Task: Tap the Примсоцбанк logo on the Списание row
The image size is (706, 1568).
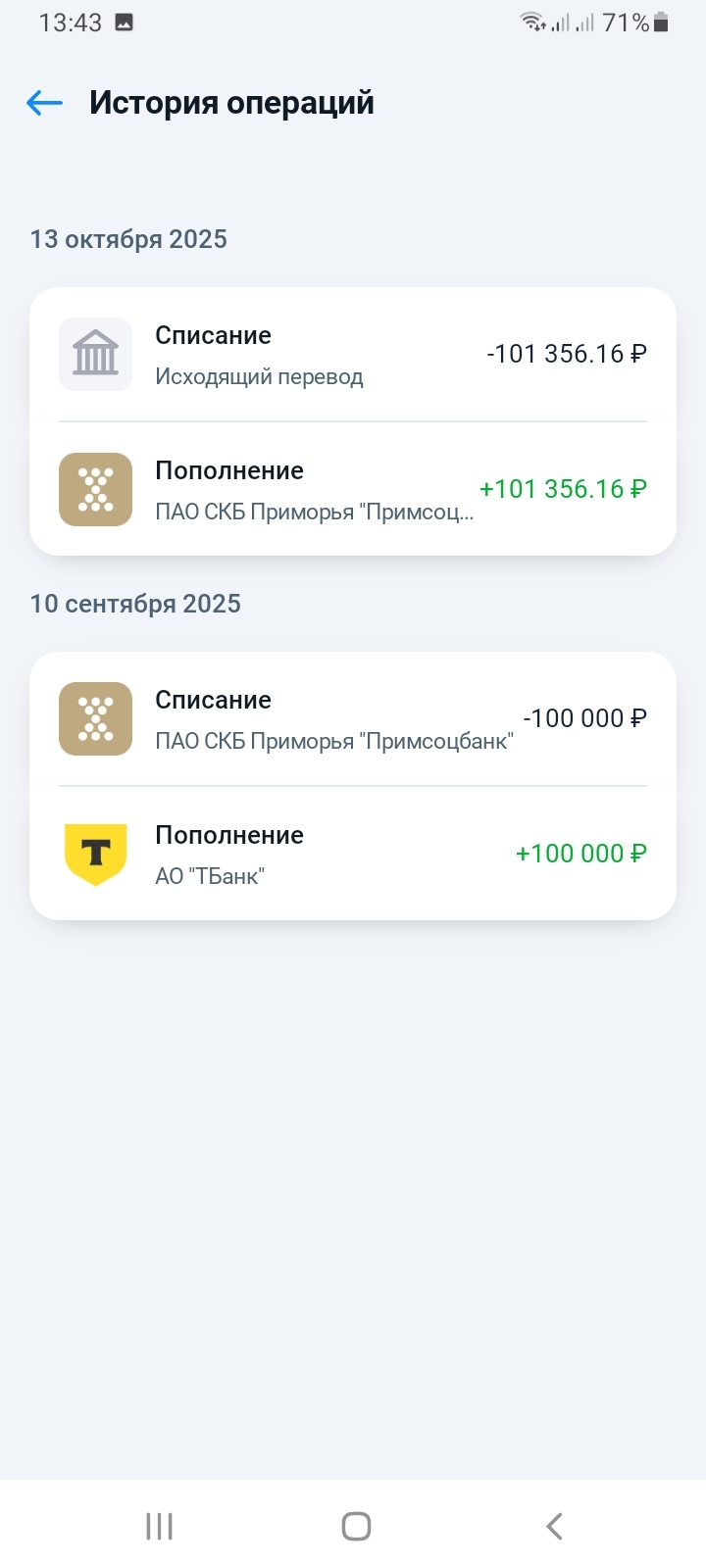Action: click(x=95, y=718)
